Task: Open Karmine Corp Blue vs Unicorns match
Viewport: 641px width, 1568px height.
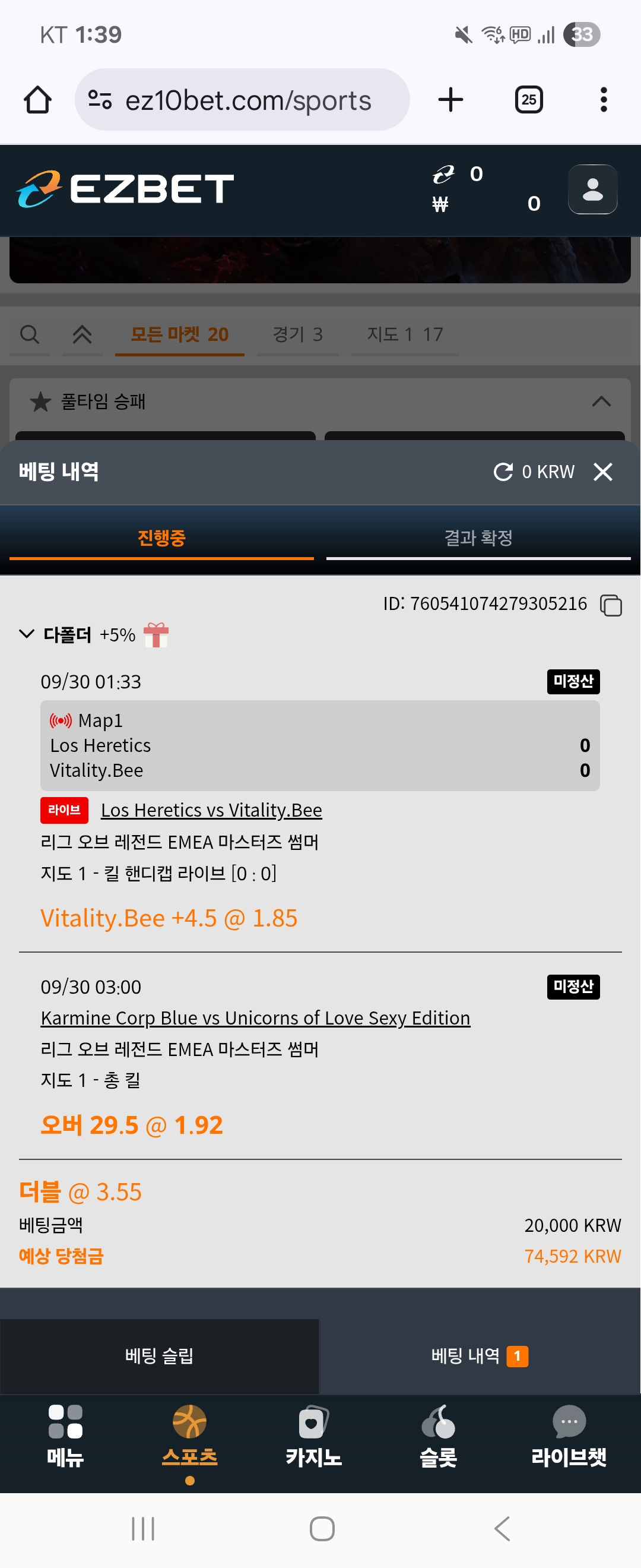Action: pos(255,1018)
